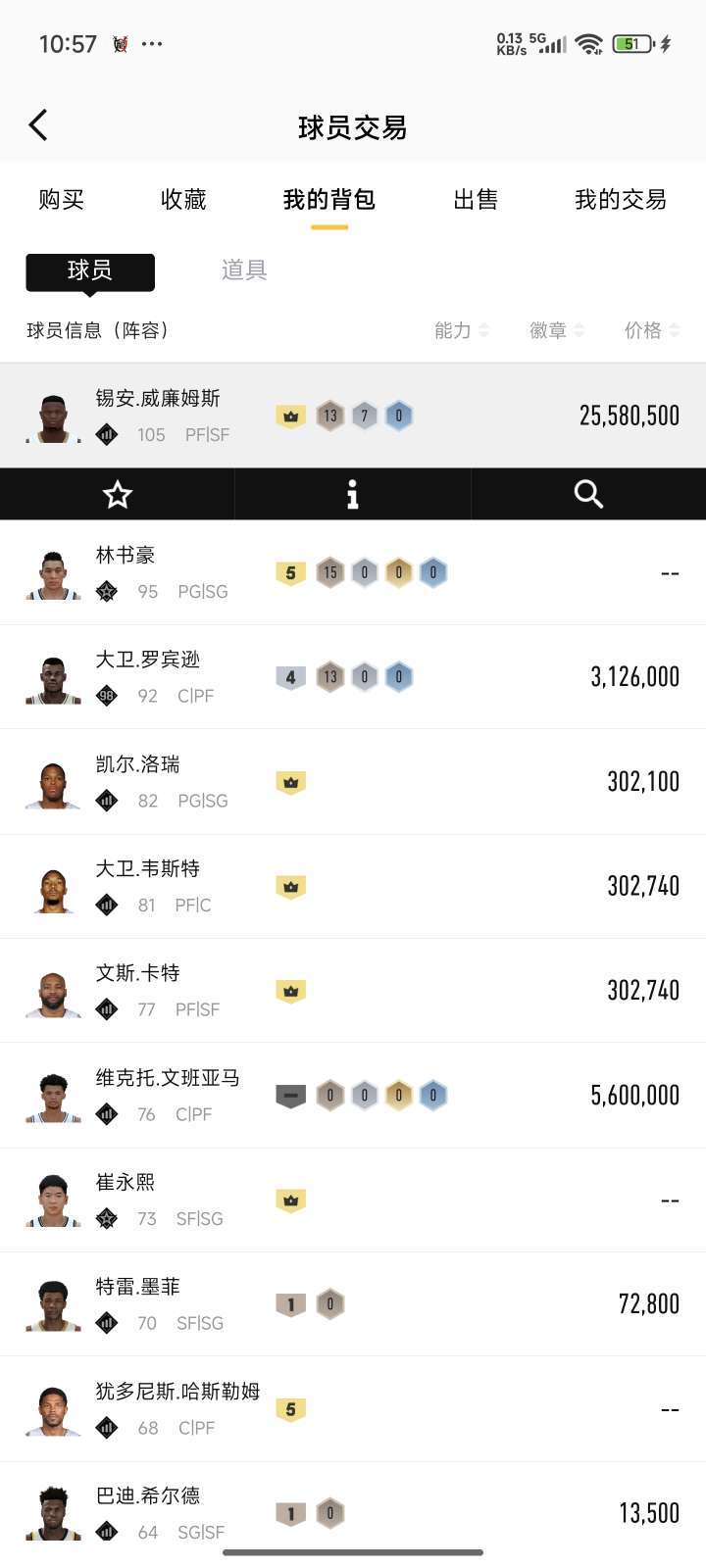Switch to the 购买 tab
This screenshot has width=706, height=1568.
coord(62,200)
